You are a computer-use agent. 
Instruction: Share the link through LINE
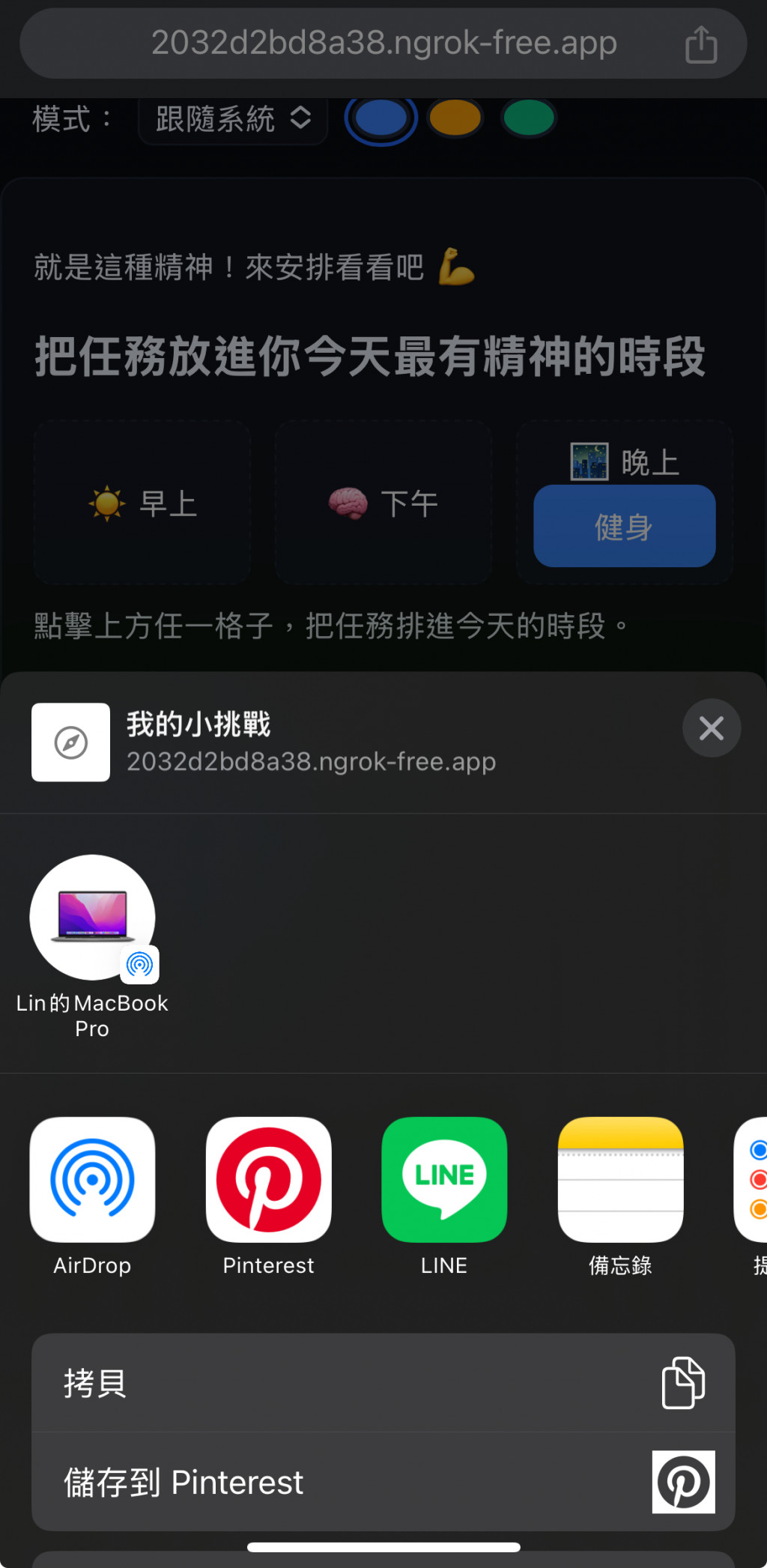444,1180
